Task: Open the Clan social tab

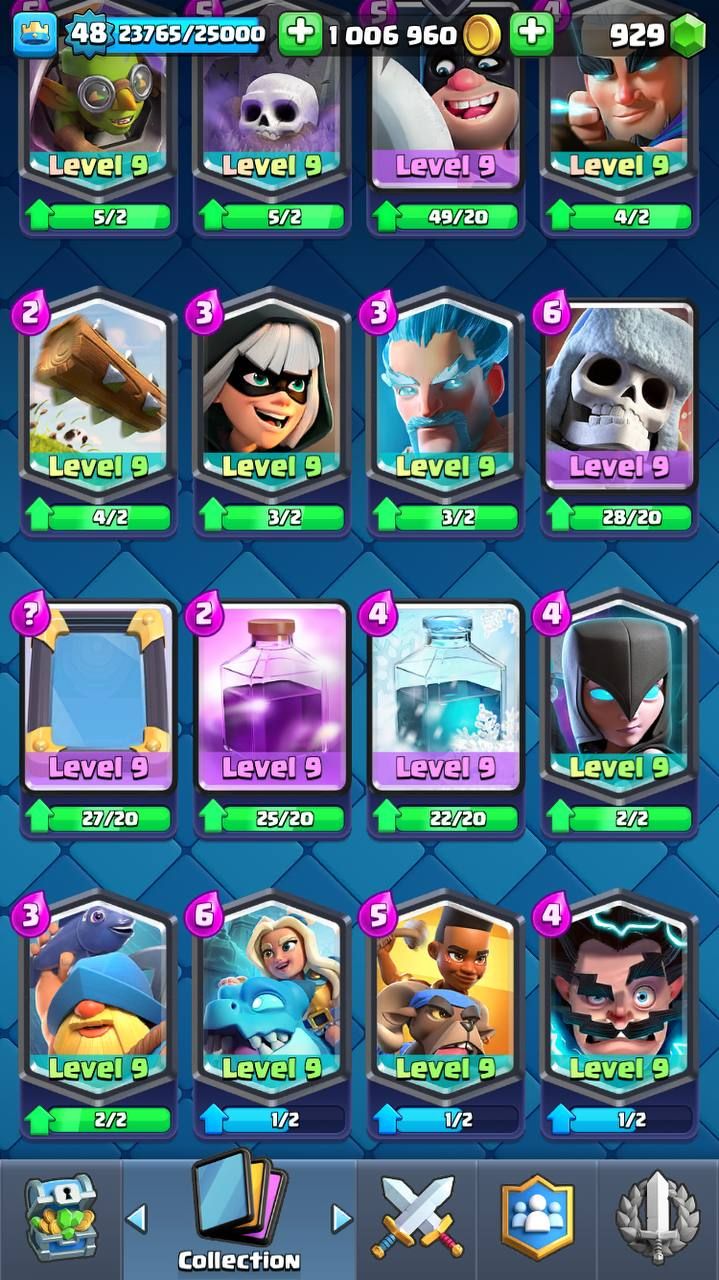Action: point(537,1218)
